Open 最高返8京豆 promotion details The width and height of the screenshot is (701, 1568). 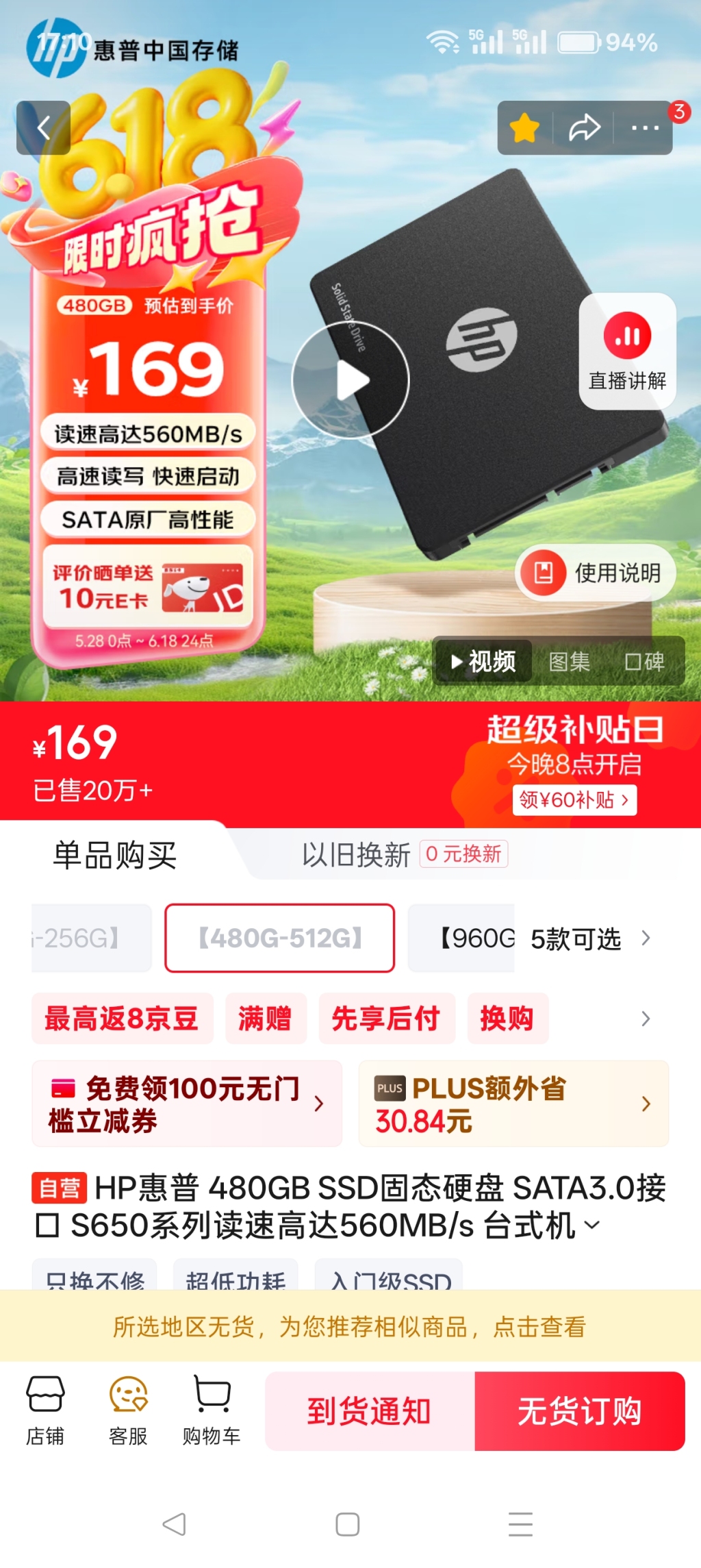(122, 1019)
